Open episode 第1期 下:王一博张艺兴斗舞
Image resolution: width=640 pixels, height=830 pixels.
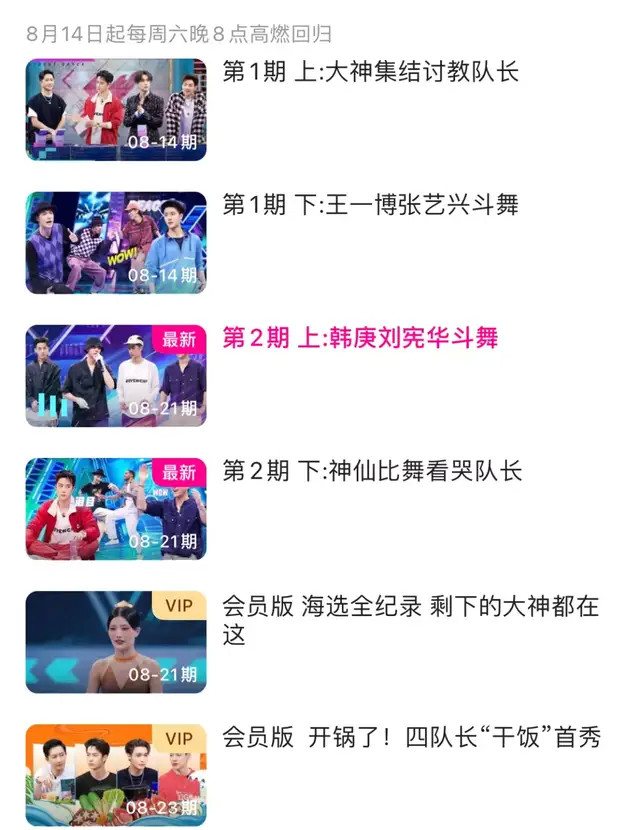[116, 243]
